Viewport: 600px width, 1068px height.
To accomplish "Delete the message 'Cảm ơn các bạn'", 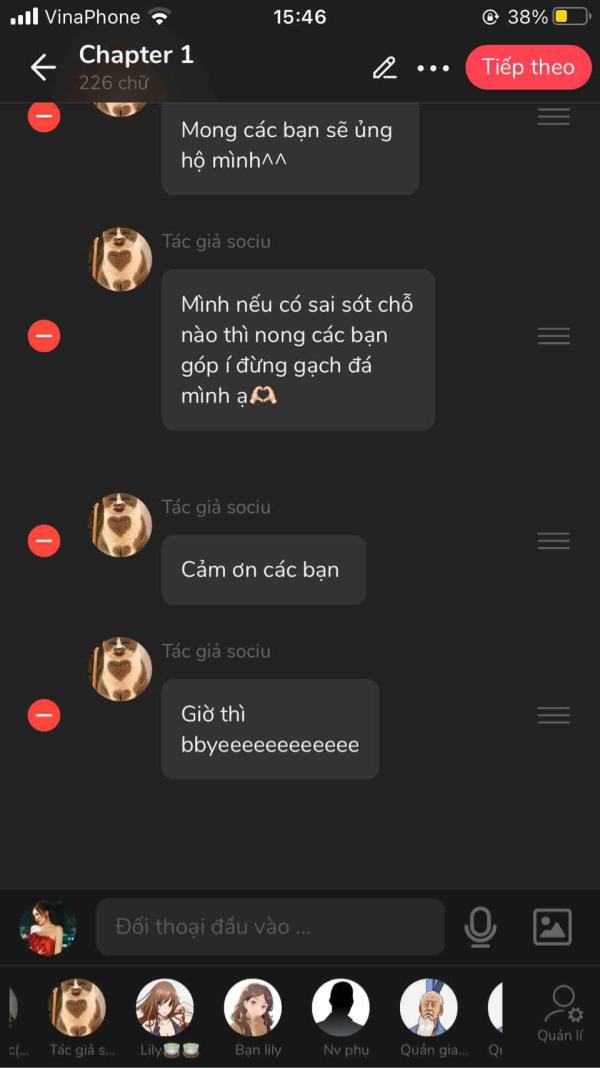I will [x=44, y=541].
